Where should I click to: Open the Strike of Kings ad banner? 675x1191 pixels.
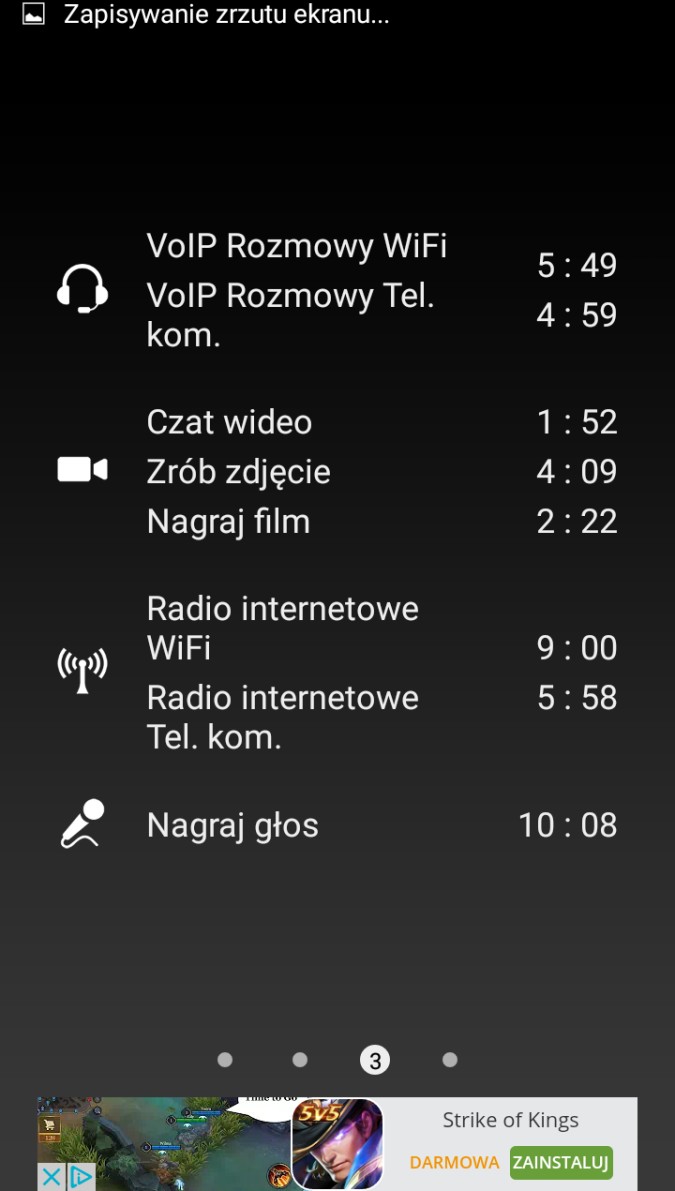pos(337,1143)
